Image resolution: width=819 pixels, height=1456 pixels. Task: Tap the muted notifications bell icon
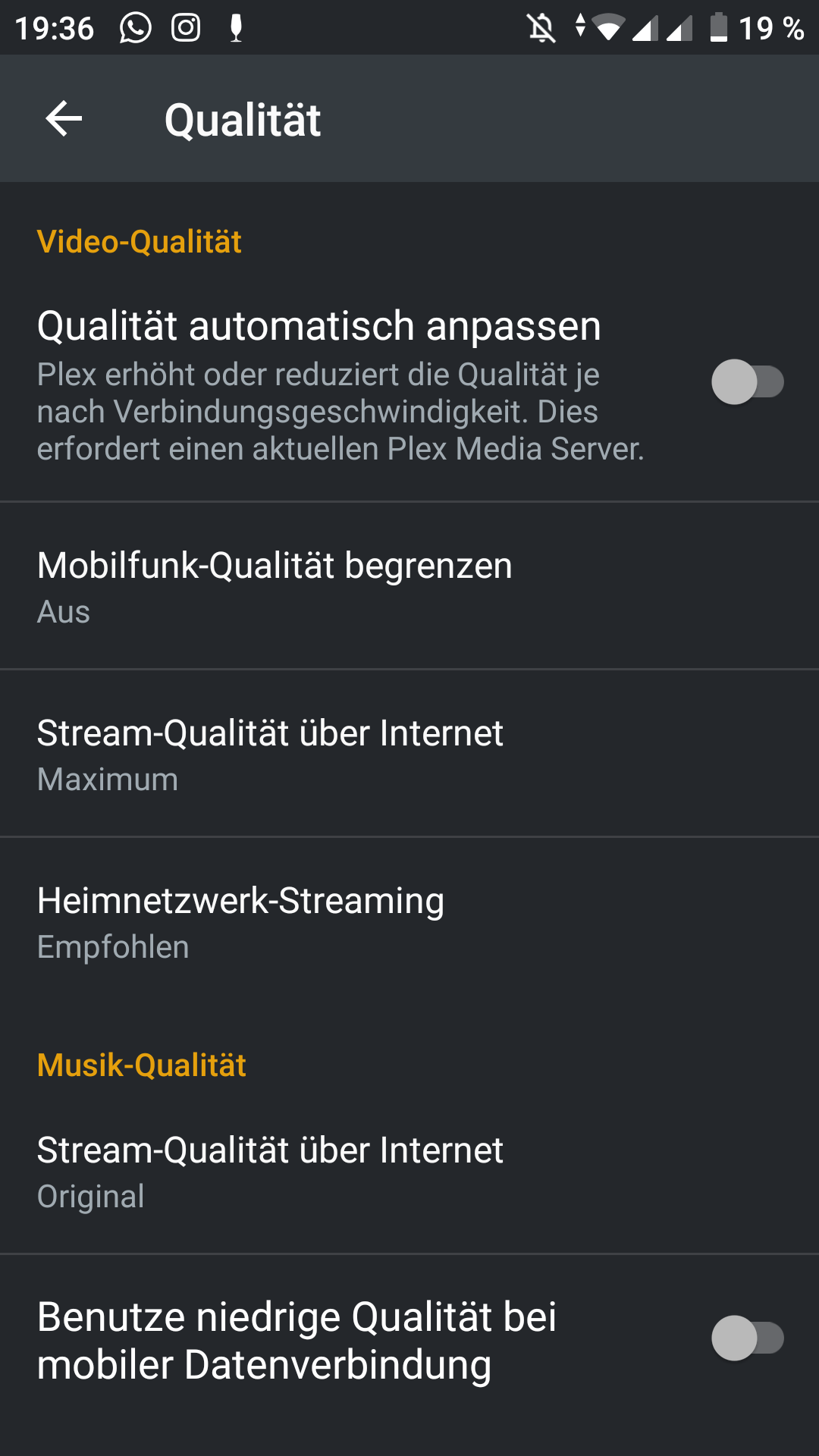tap(543, 27)
